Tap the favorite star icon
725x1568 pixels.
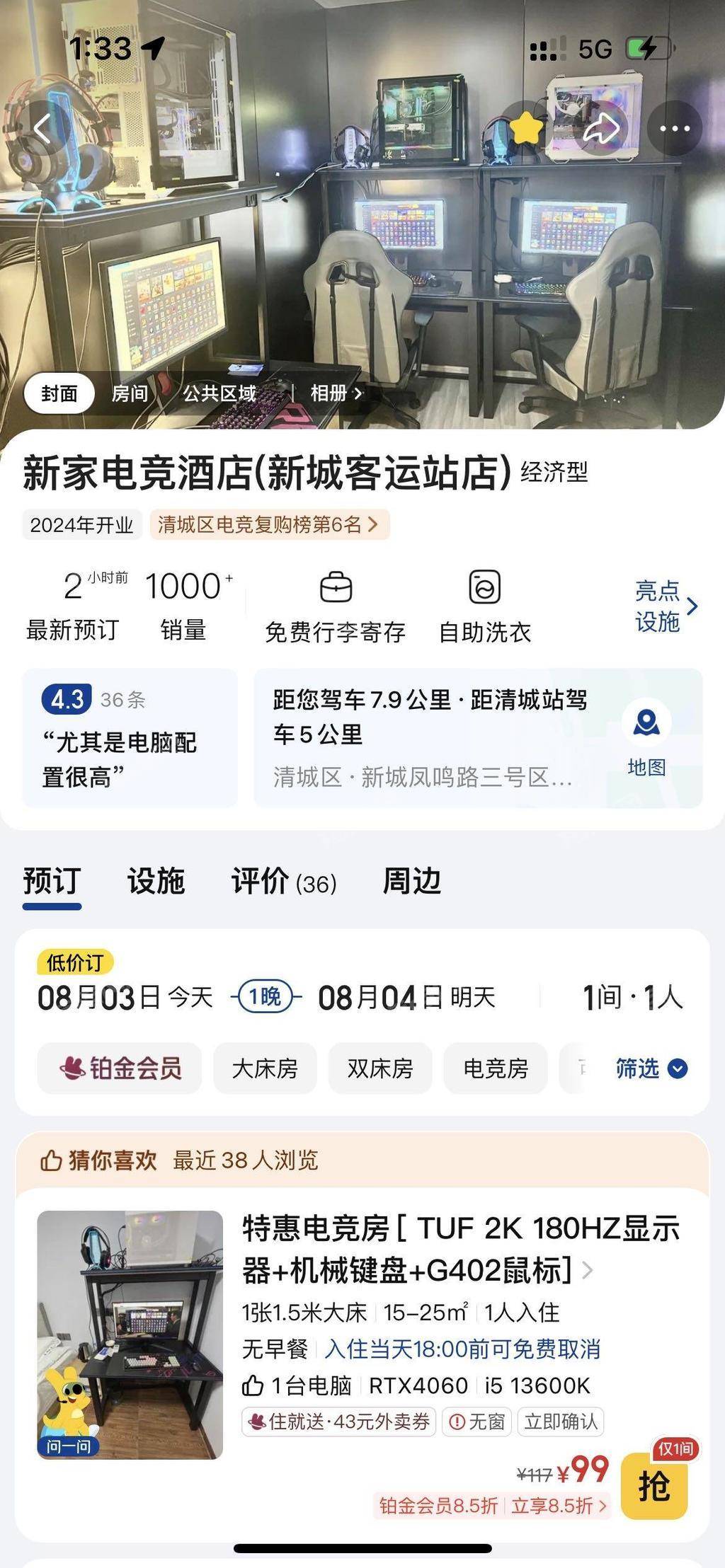pos(526,128)
